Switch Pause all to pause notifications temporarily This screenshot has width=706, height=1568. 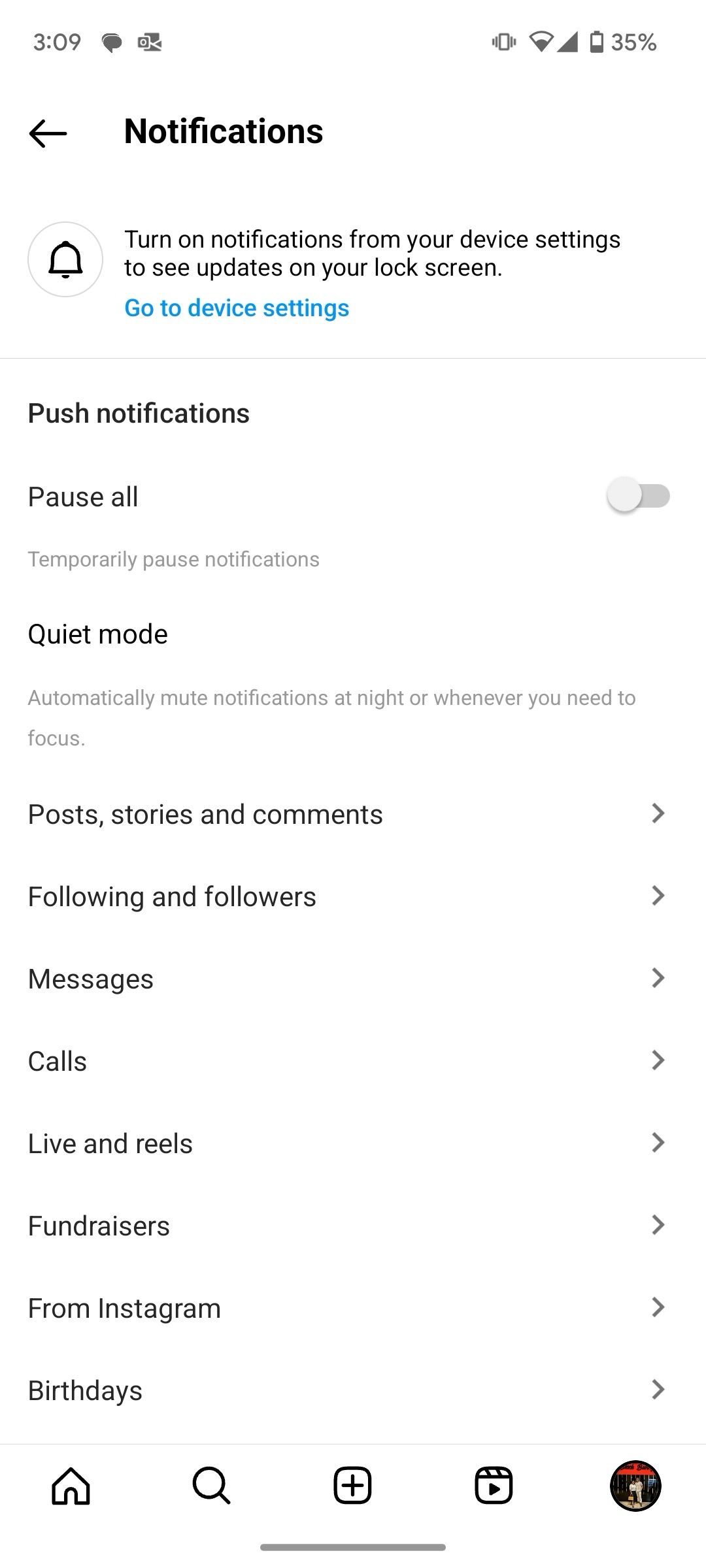[x=637, y=496]
